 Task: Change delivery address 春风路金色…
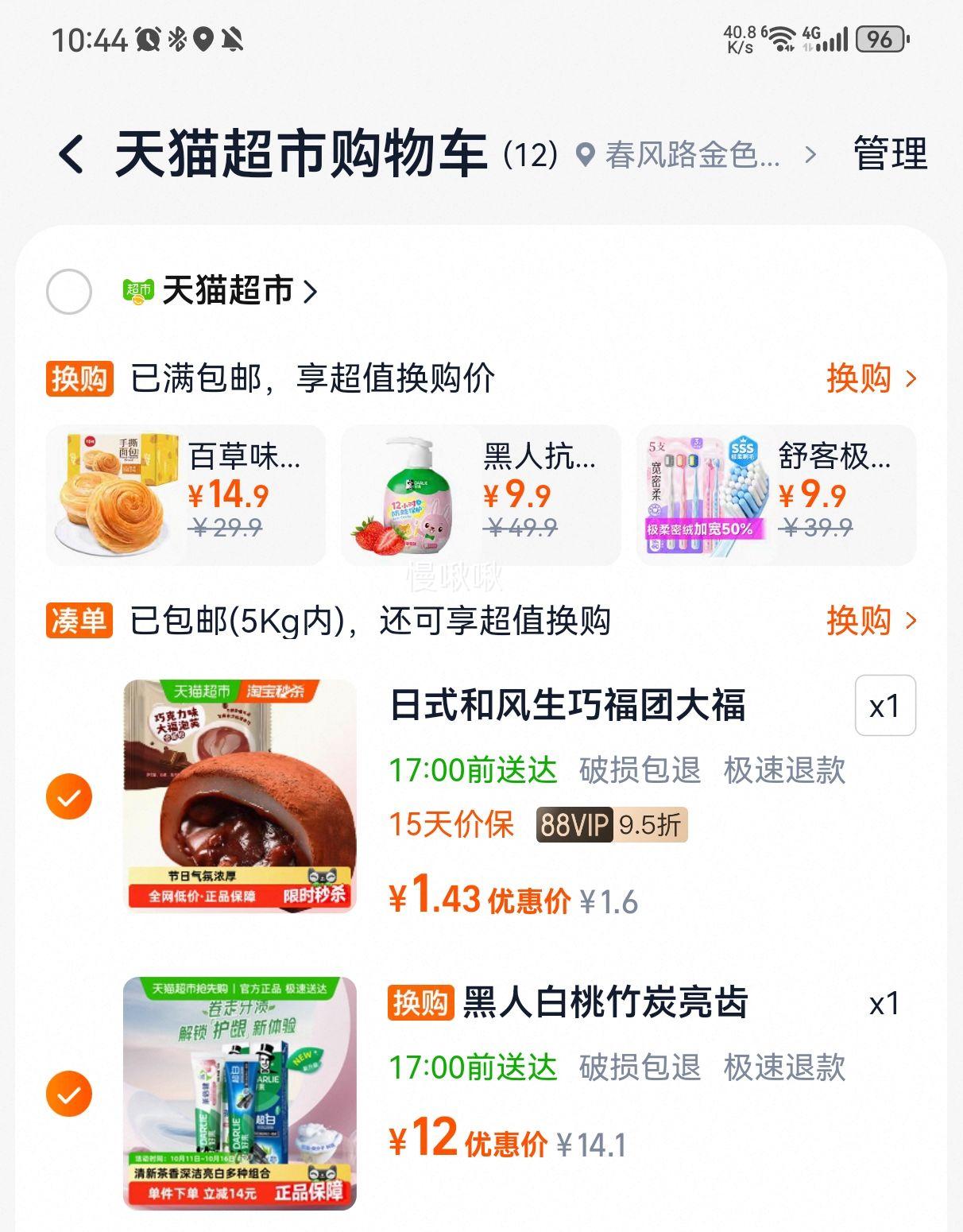[x=691, y=154]
